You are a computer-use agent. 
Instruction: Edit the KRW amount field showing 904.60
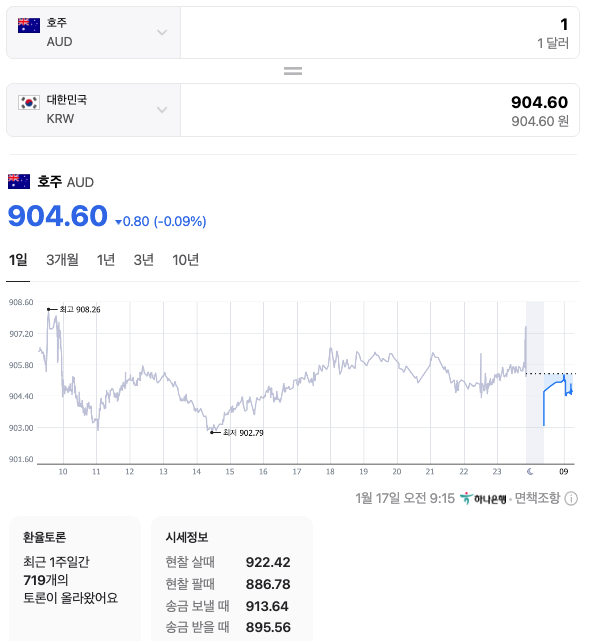[x=380, y=110]
